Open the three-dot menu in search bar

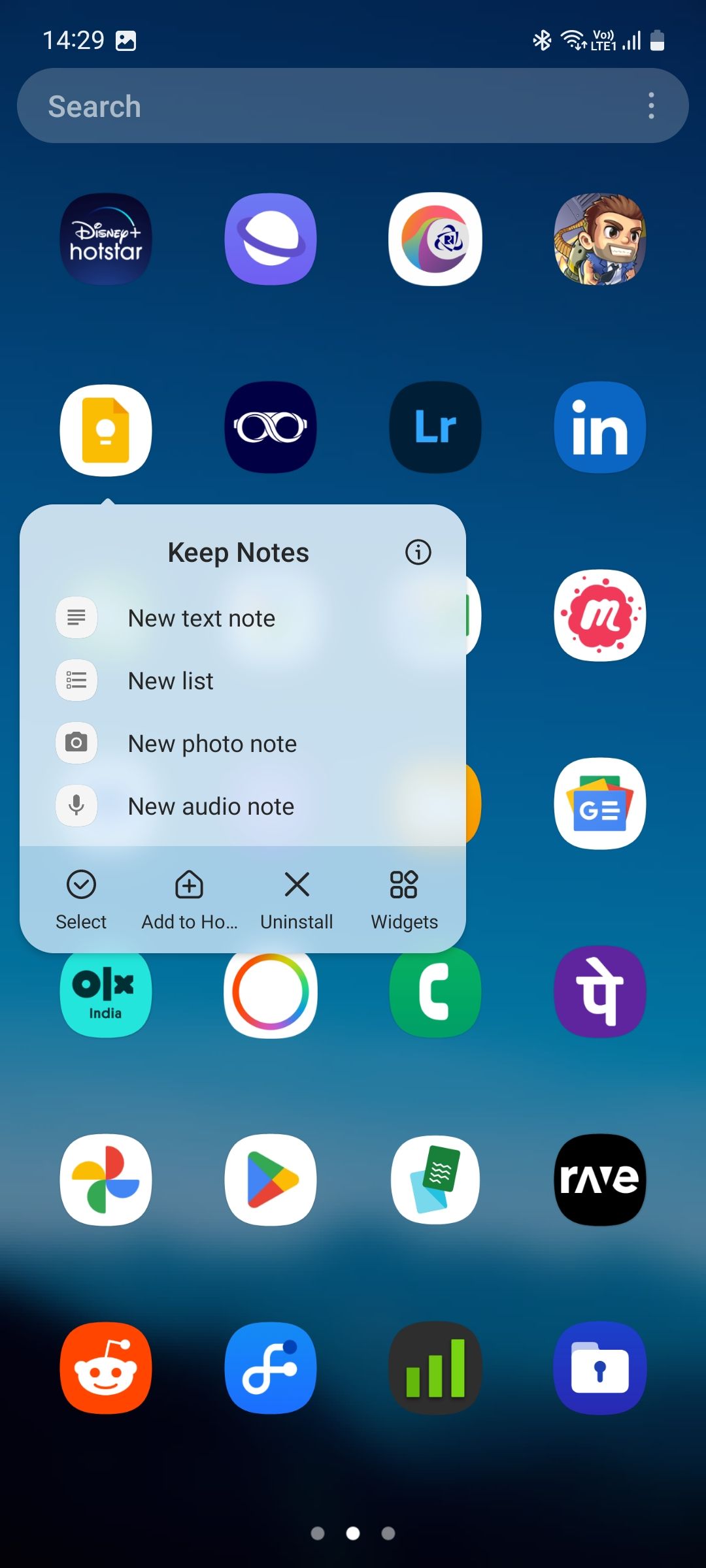651,106
